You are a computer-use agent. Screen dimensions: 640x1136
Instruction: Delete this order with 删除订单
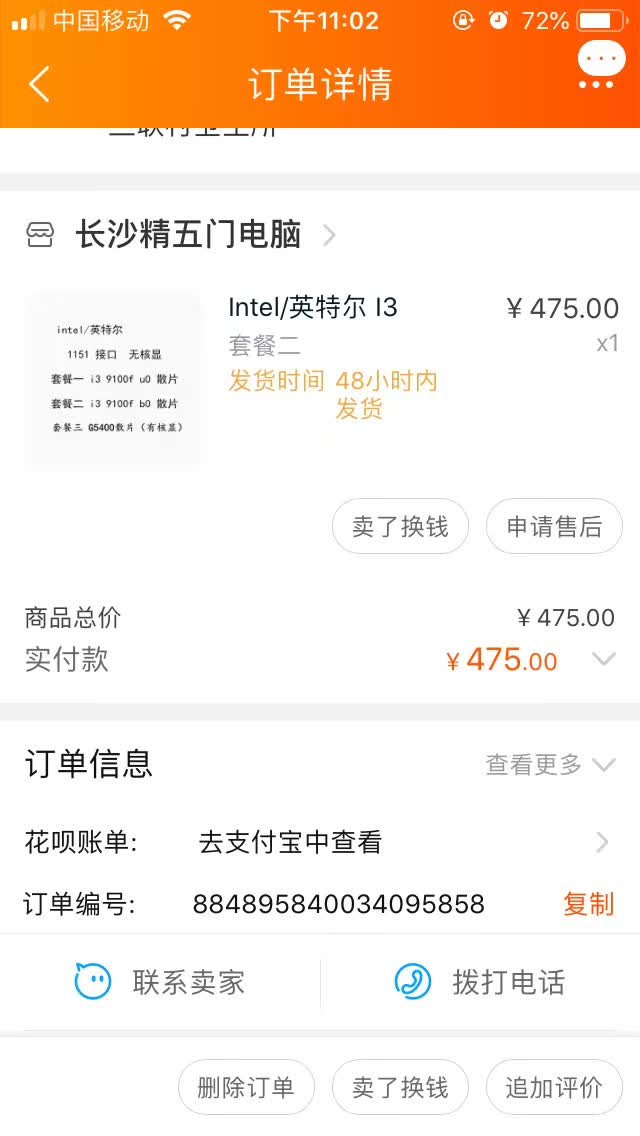[246, 1087]
